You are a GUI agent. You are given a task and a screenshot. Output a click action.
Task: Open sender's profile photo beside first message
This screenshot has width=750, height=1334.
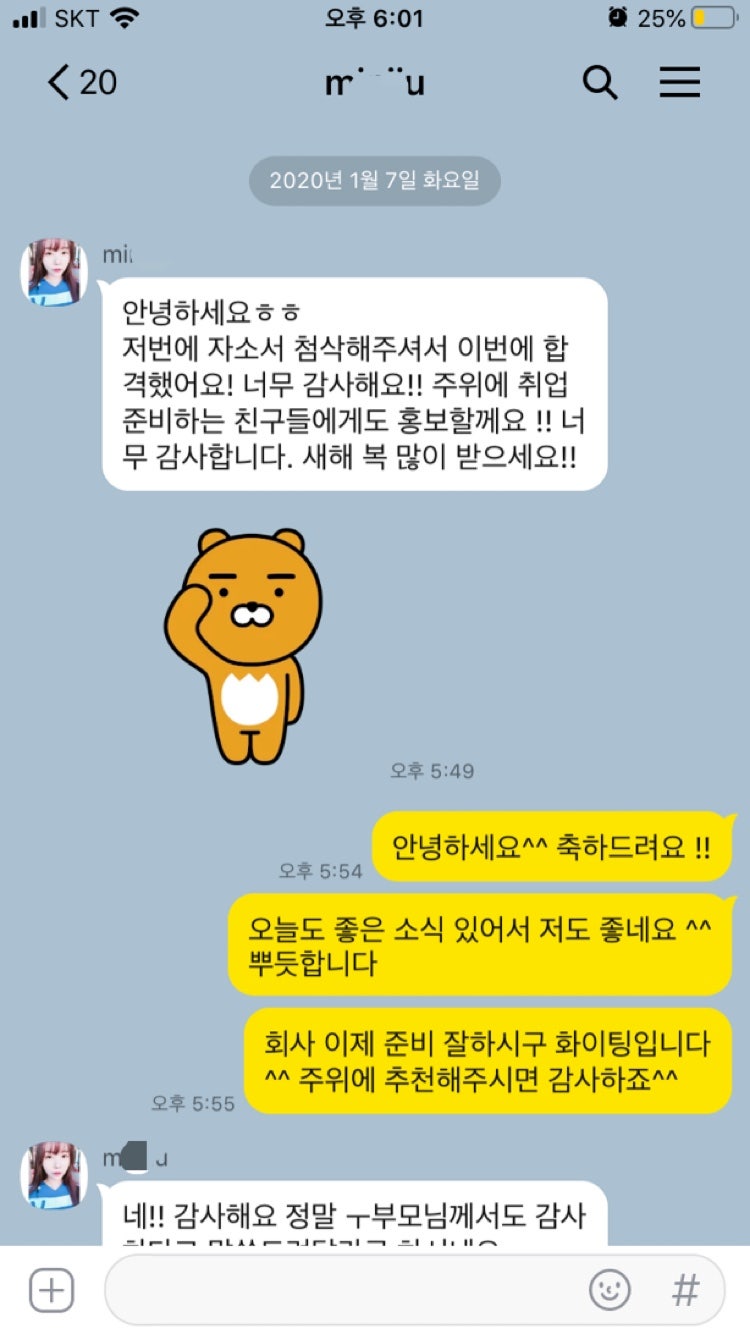(54, 272)
